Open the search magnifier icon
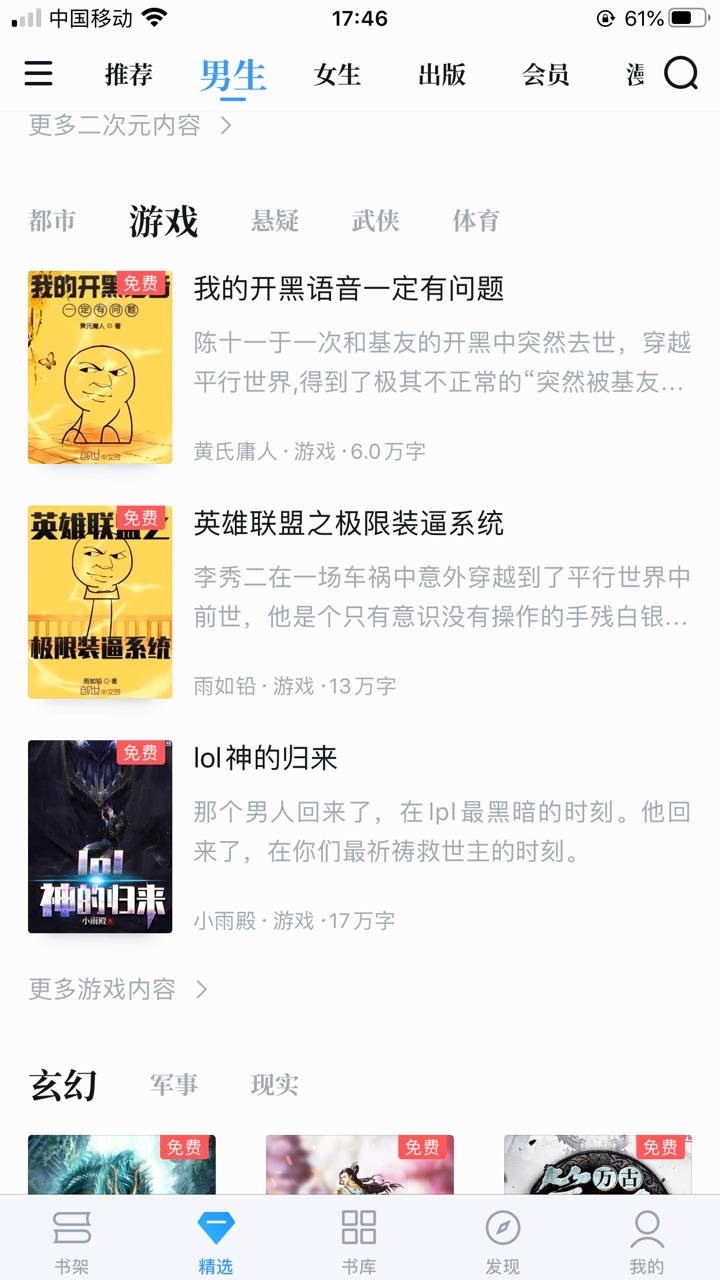Viewport: 720px width, 1280px height. (681, 74)
